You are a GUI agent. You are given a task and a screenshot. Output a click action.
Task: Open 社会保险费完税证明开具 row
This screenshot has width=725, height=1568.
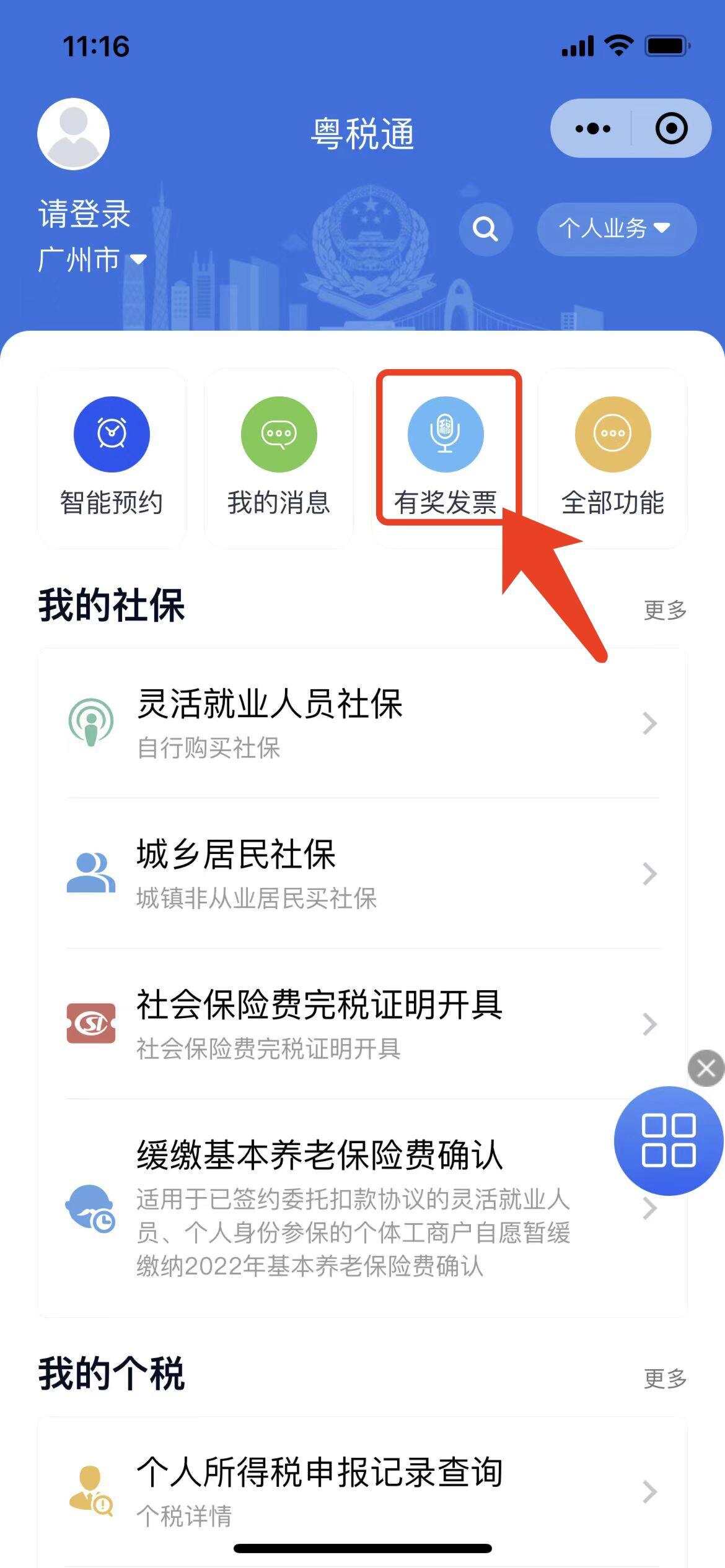tap(362, 1024)
